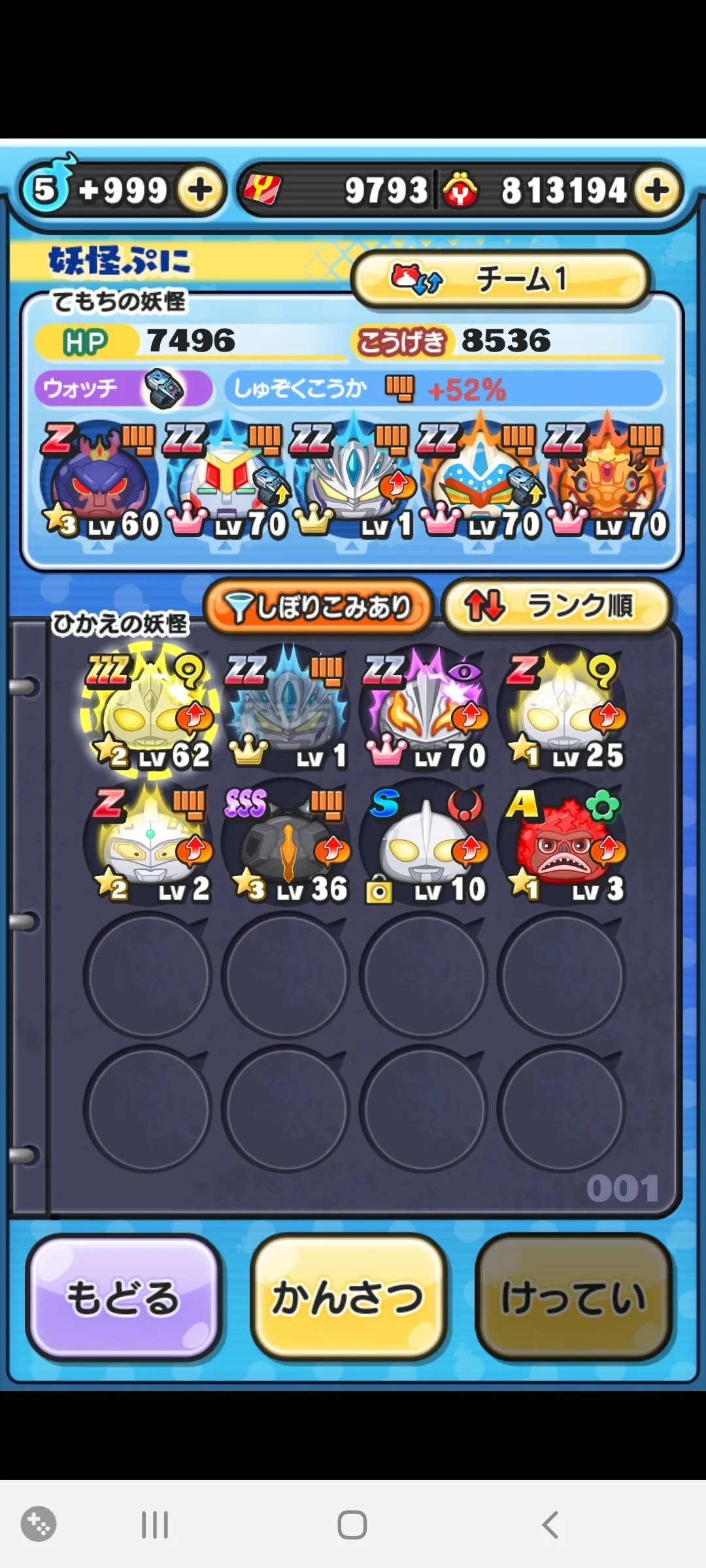
Task: Open the ウォッチ watch selection
Action: [x=123, y=389]
